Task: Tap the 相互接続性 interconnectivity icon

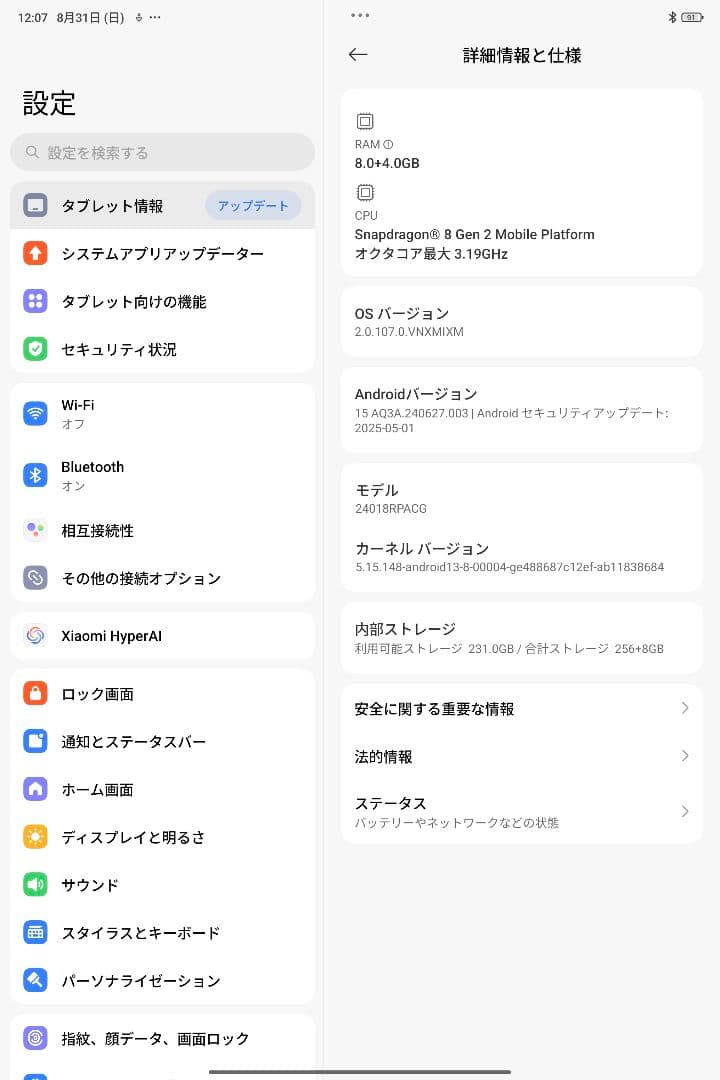Action: 36,530
